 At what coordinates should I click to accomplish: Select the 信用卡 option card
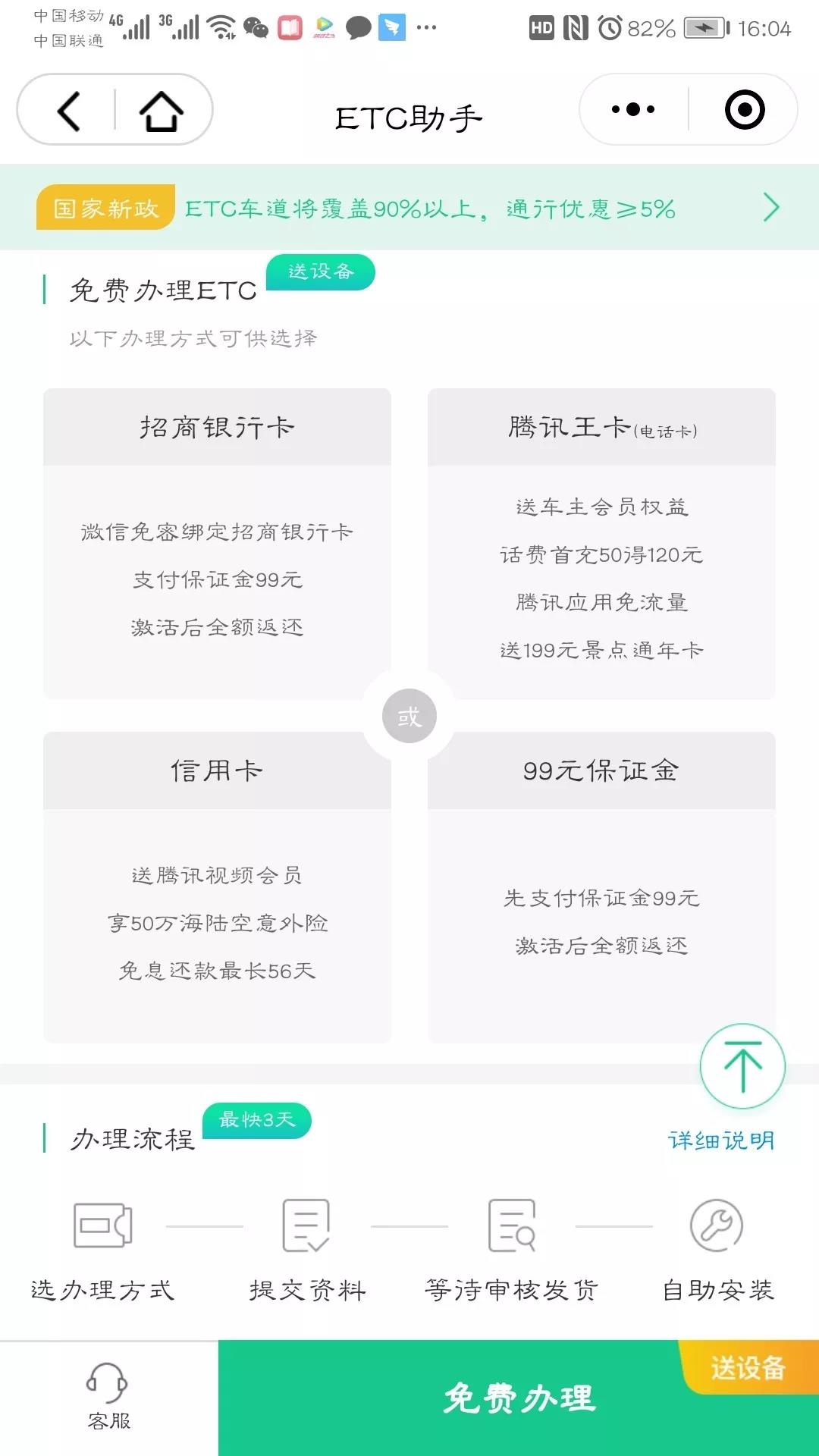tap(217, 886)
